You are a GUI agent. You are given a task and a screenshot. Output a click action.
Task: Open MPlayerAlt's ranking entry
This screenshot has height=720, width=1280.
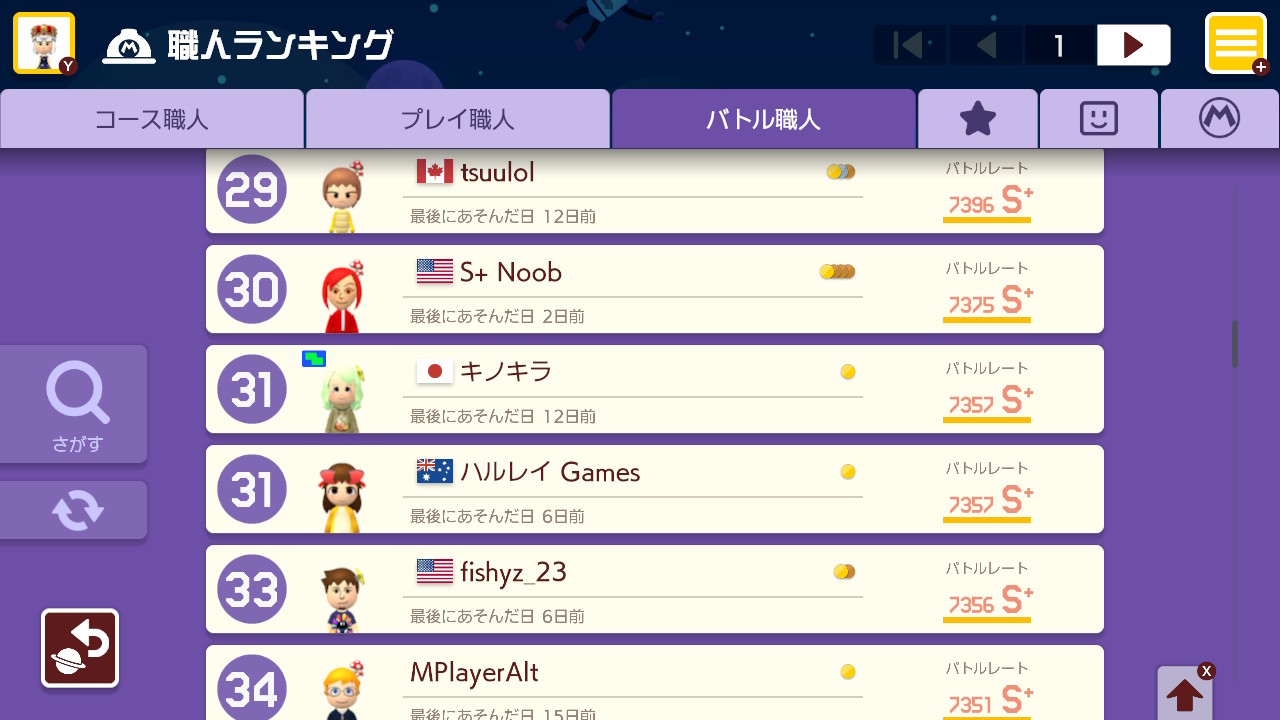click(654, 685)
